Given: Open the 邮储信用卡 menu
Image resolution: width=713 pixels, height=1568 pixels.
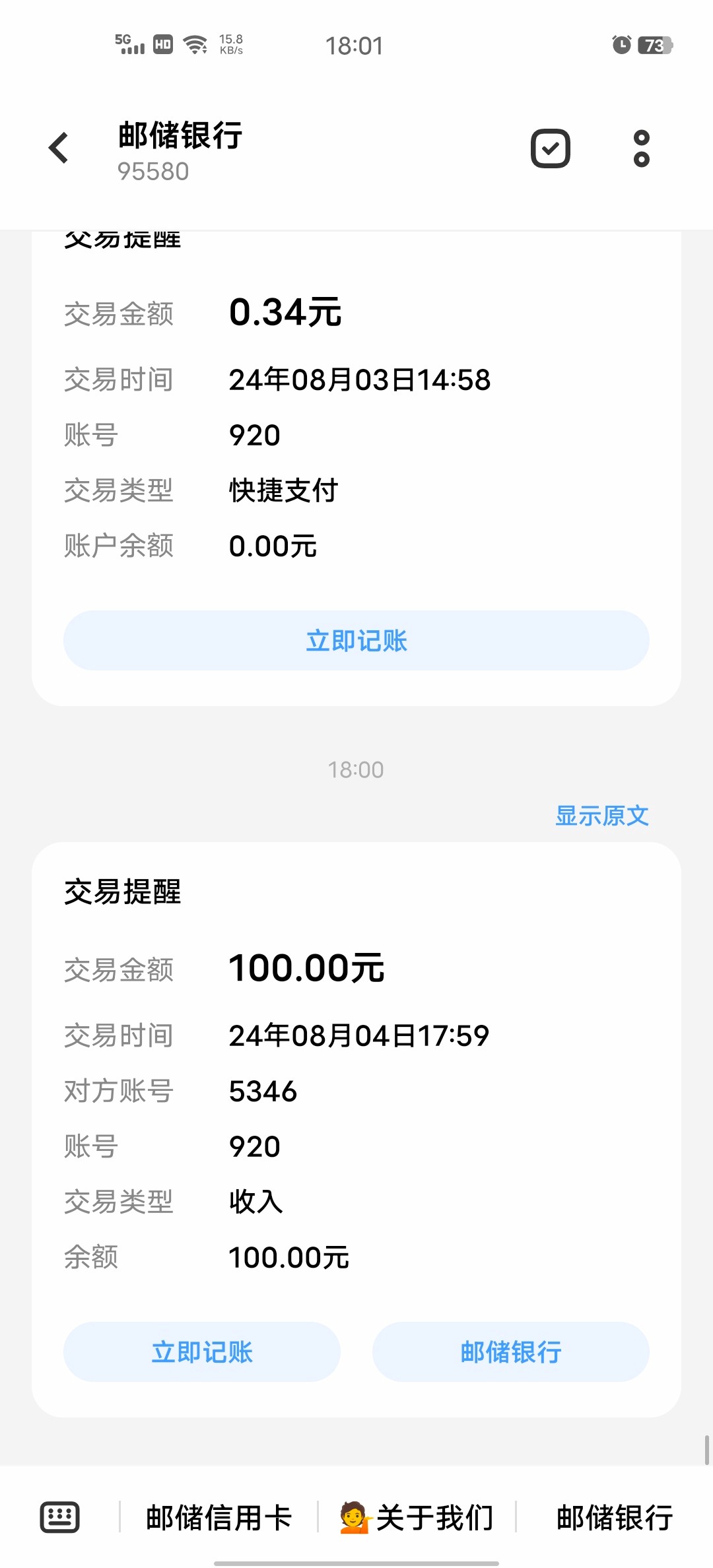Looking at the screenshot, I should tap(219, 1517).
